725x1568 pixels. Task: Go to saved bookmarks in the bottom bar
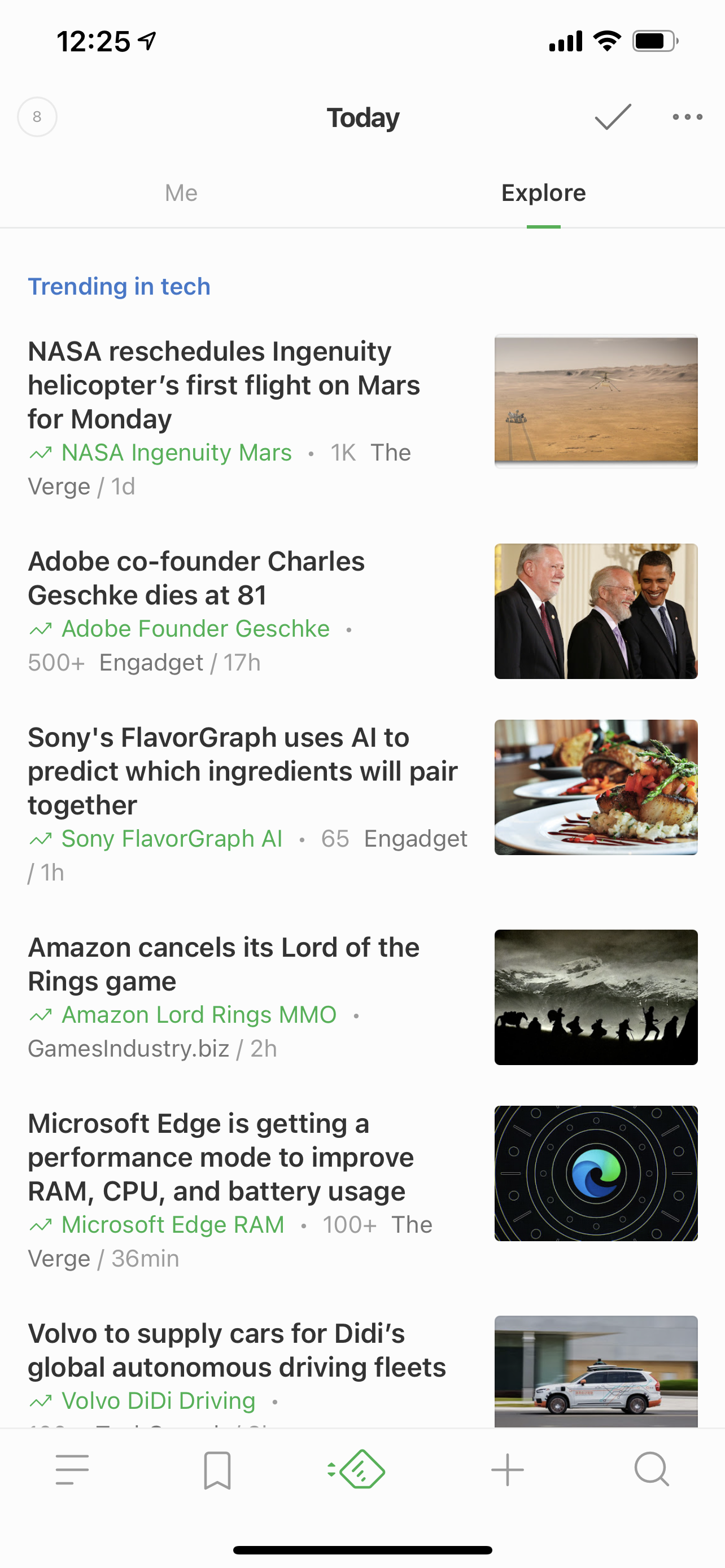tap(217, 1469)
